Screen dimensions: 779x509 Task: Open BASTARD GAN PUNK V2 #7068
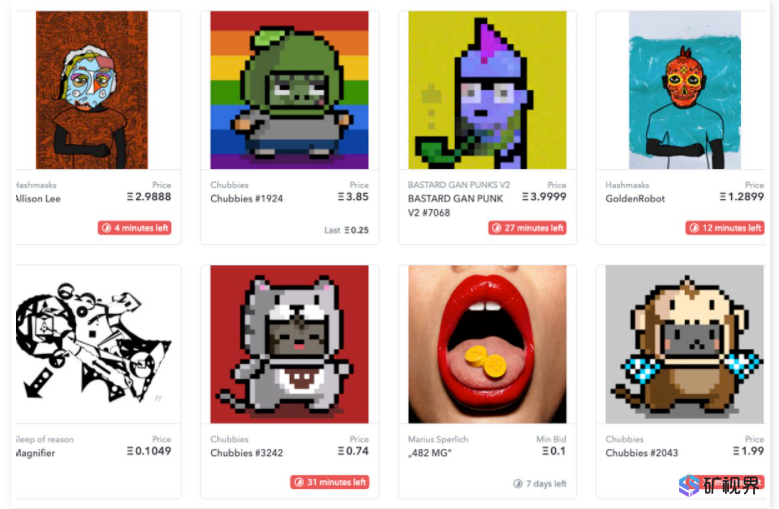tap(487, 90)
